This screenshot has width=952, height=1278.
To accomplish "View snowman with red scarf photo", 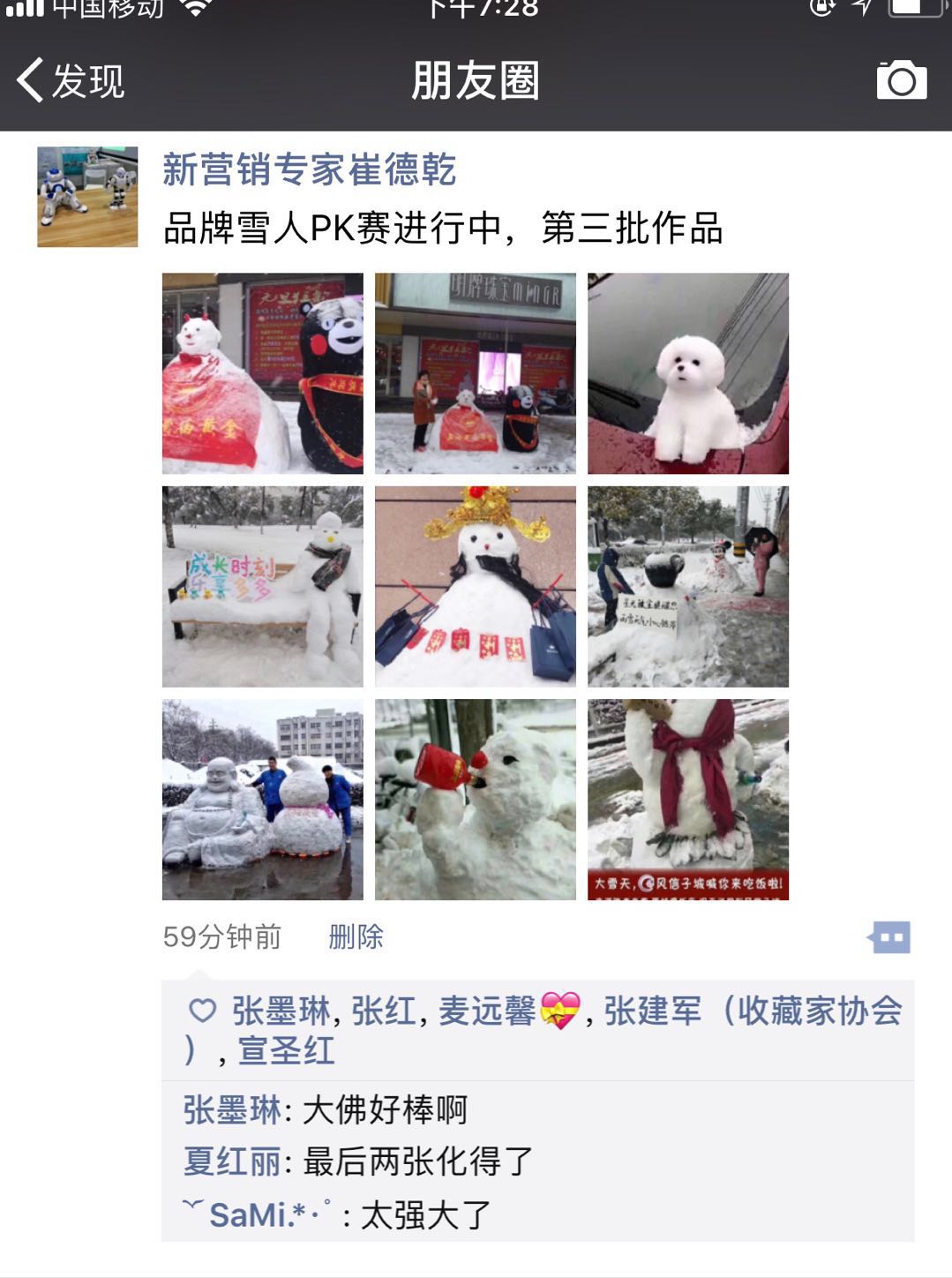I will pos(687,799).
